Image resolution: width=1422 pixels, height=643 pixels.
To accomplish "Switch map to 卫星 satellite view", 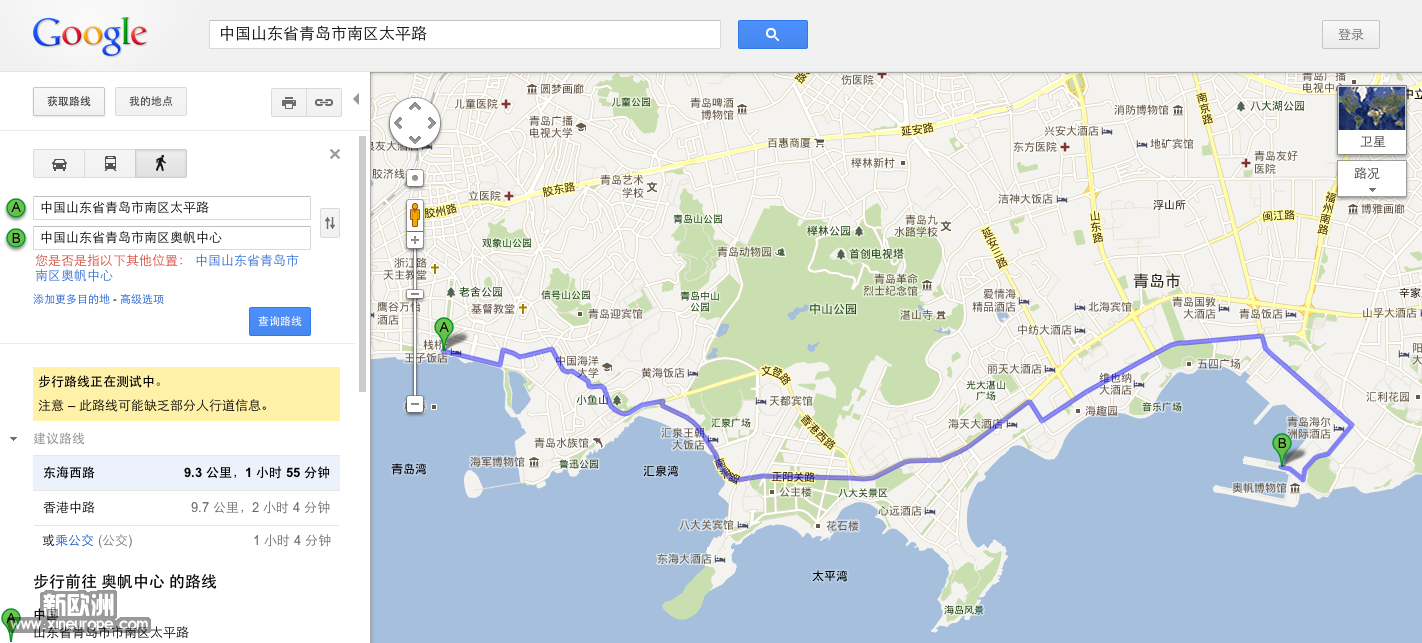I will click(1372, 120).
